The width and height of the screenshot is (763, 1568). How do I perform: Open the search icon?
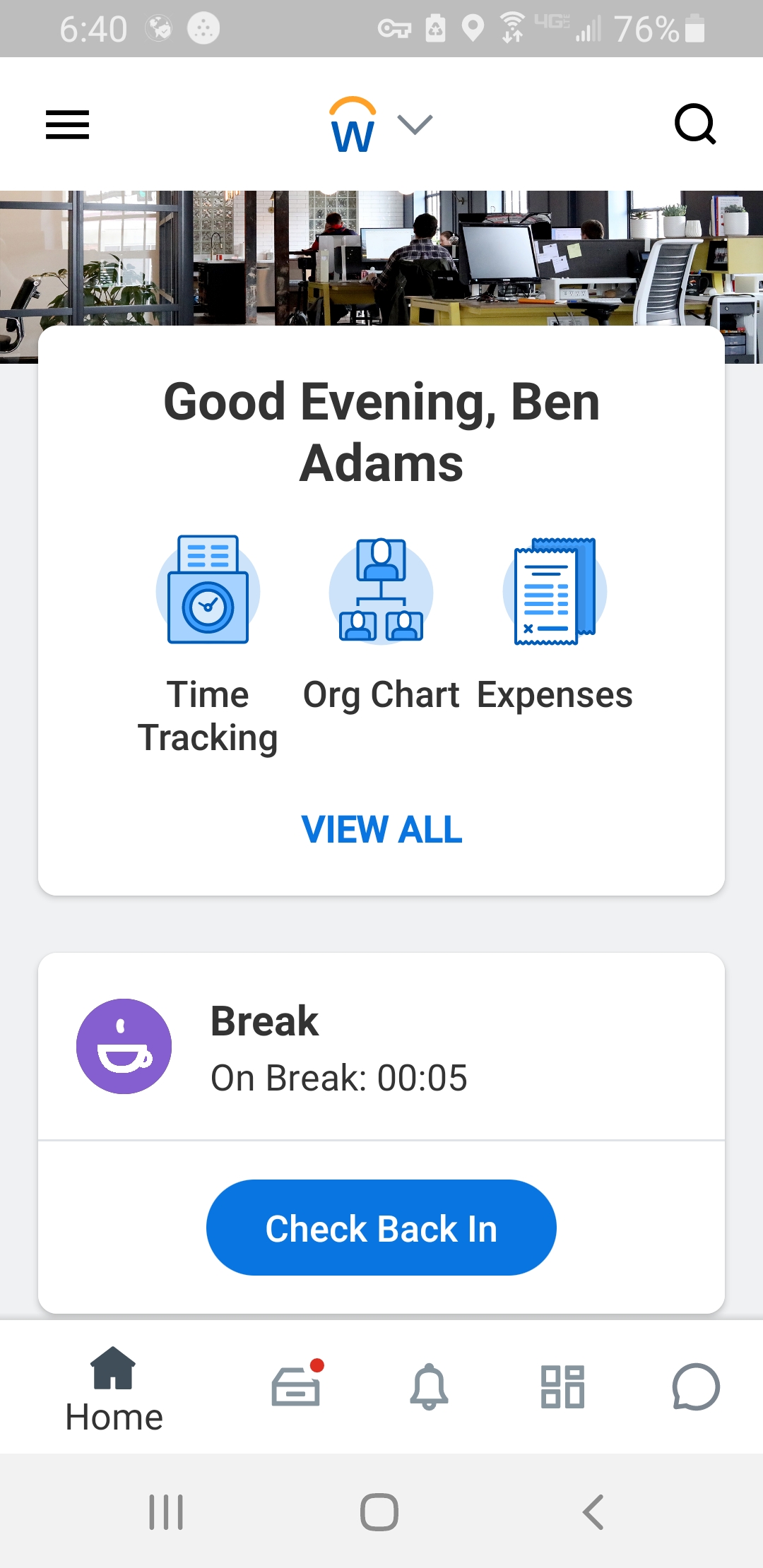coord(695,124)
